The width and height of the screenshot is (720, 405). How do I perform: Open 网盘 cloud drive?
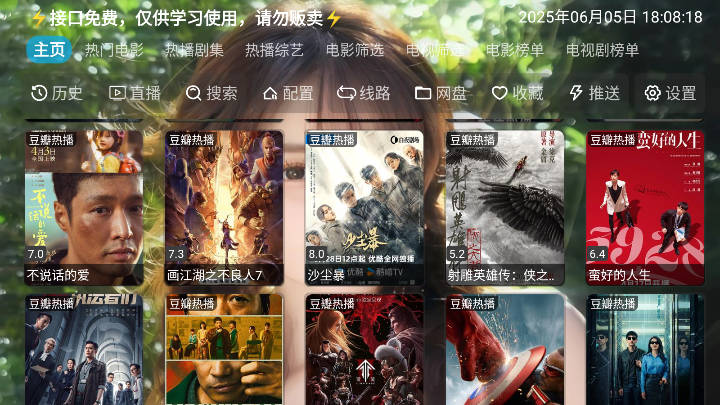point(441,93)
